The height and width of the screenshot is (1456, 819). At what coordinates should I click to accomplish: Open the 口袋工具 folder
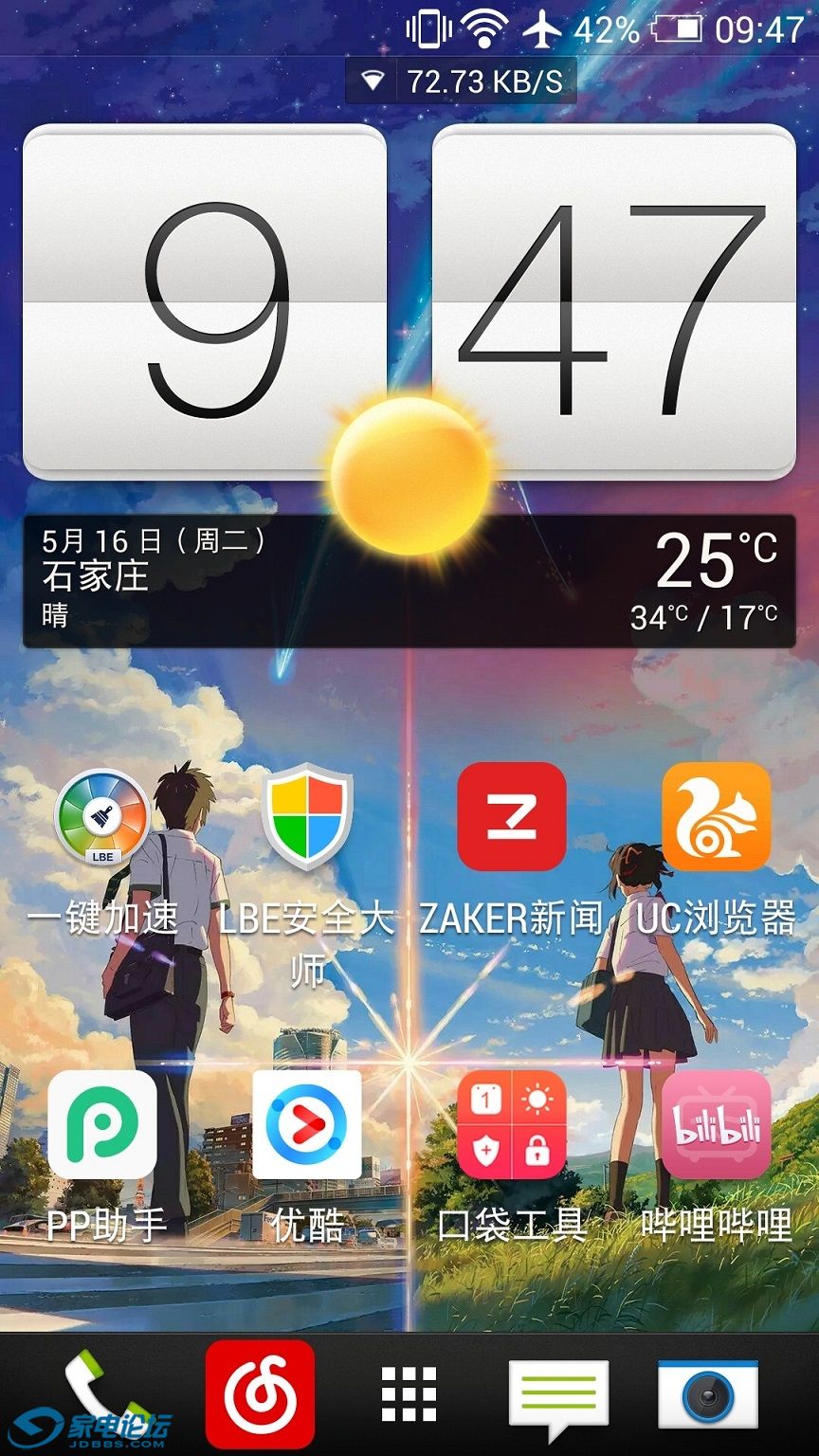pos(512,1125)
